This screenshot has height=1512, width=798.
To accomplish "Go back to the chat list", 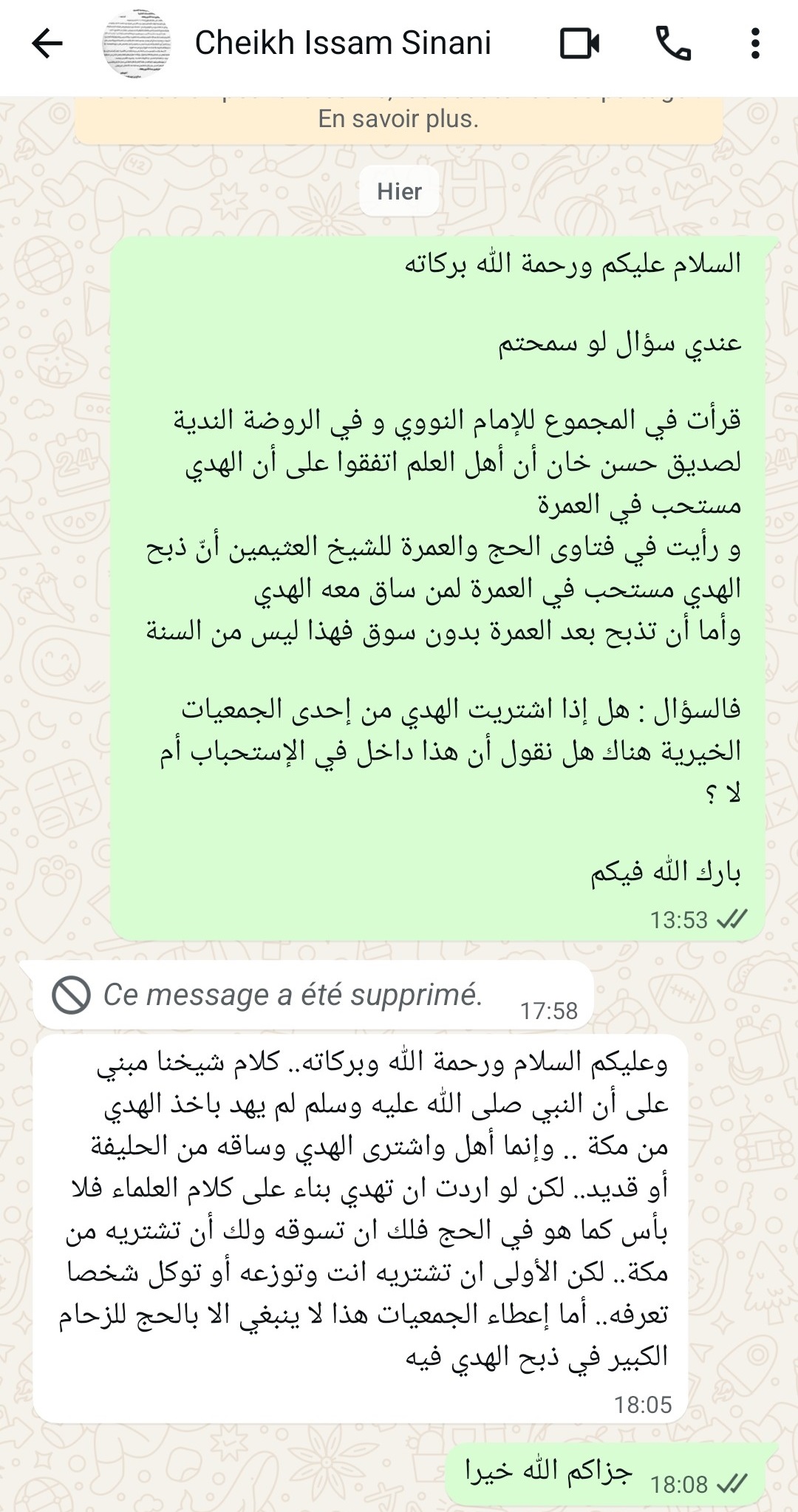I will click(x=47, y=44).
